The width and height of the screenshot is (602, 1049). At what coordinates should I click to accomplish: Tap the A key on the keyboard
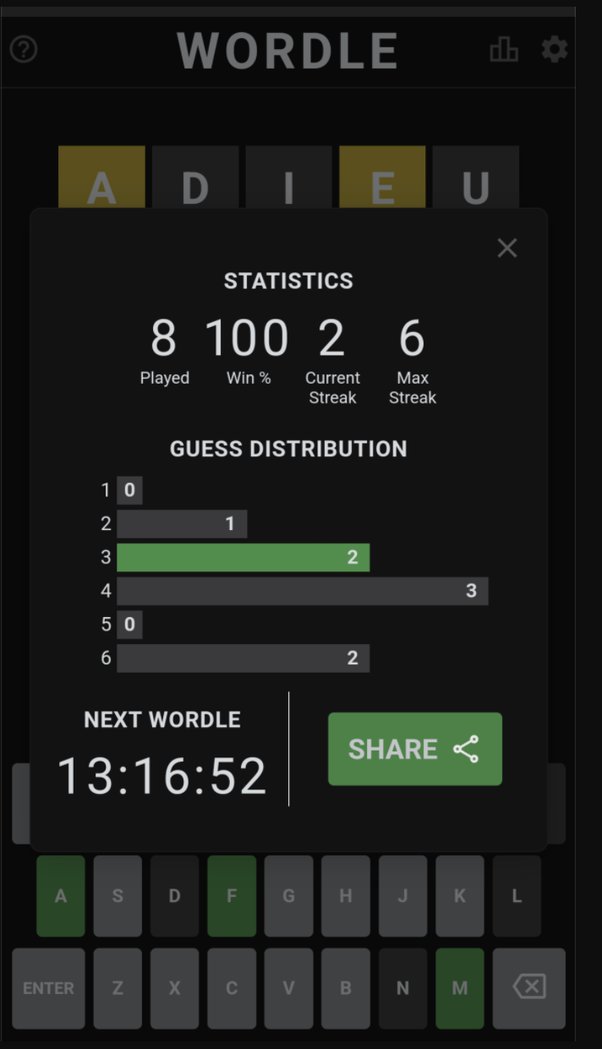[61, 896]
